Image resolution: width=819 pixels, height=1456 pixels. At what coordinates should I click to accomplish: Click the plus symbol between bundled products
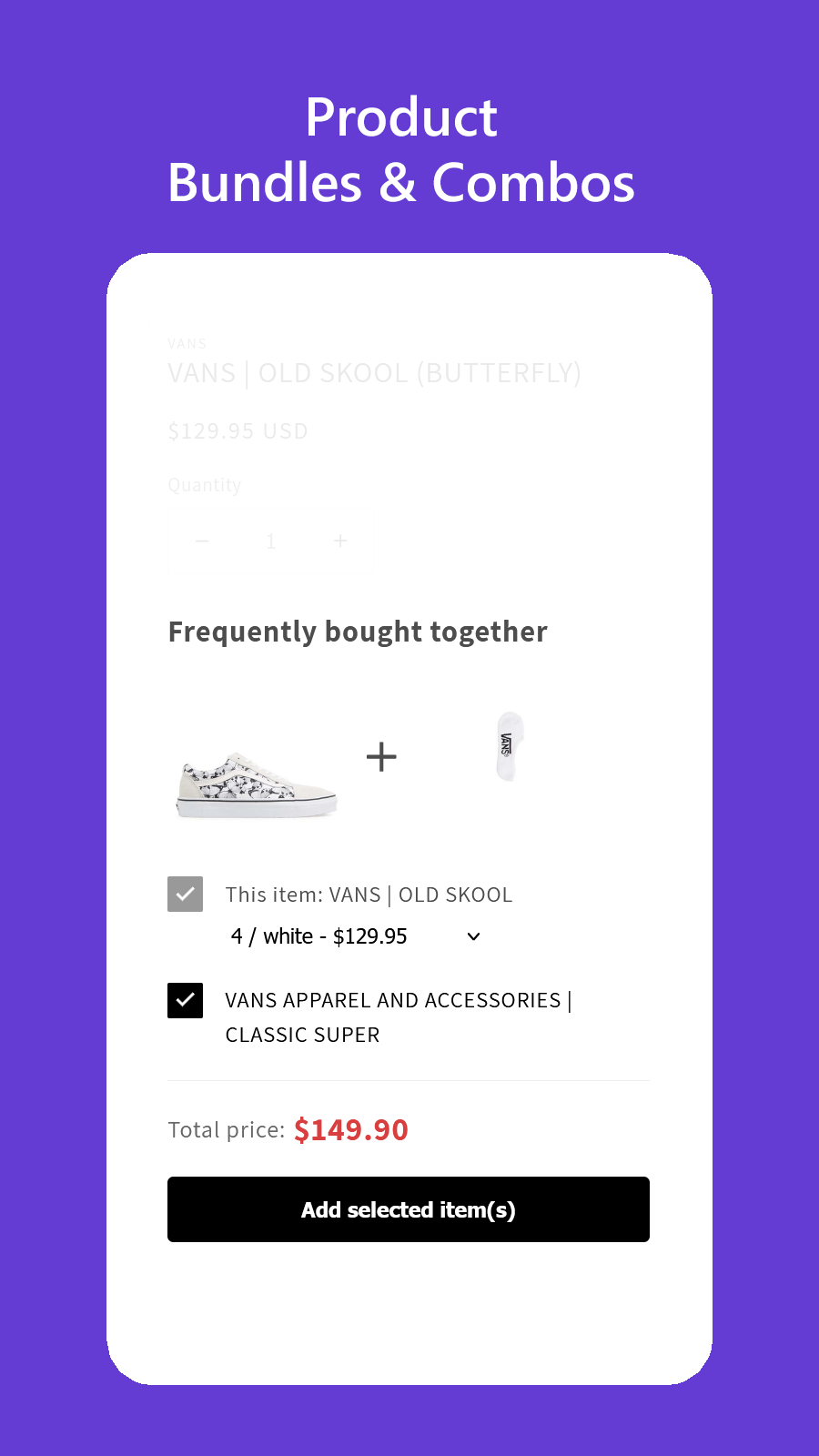click(381, 756)
